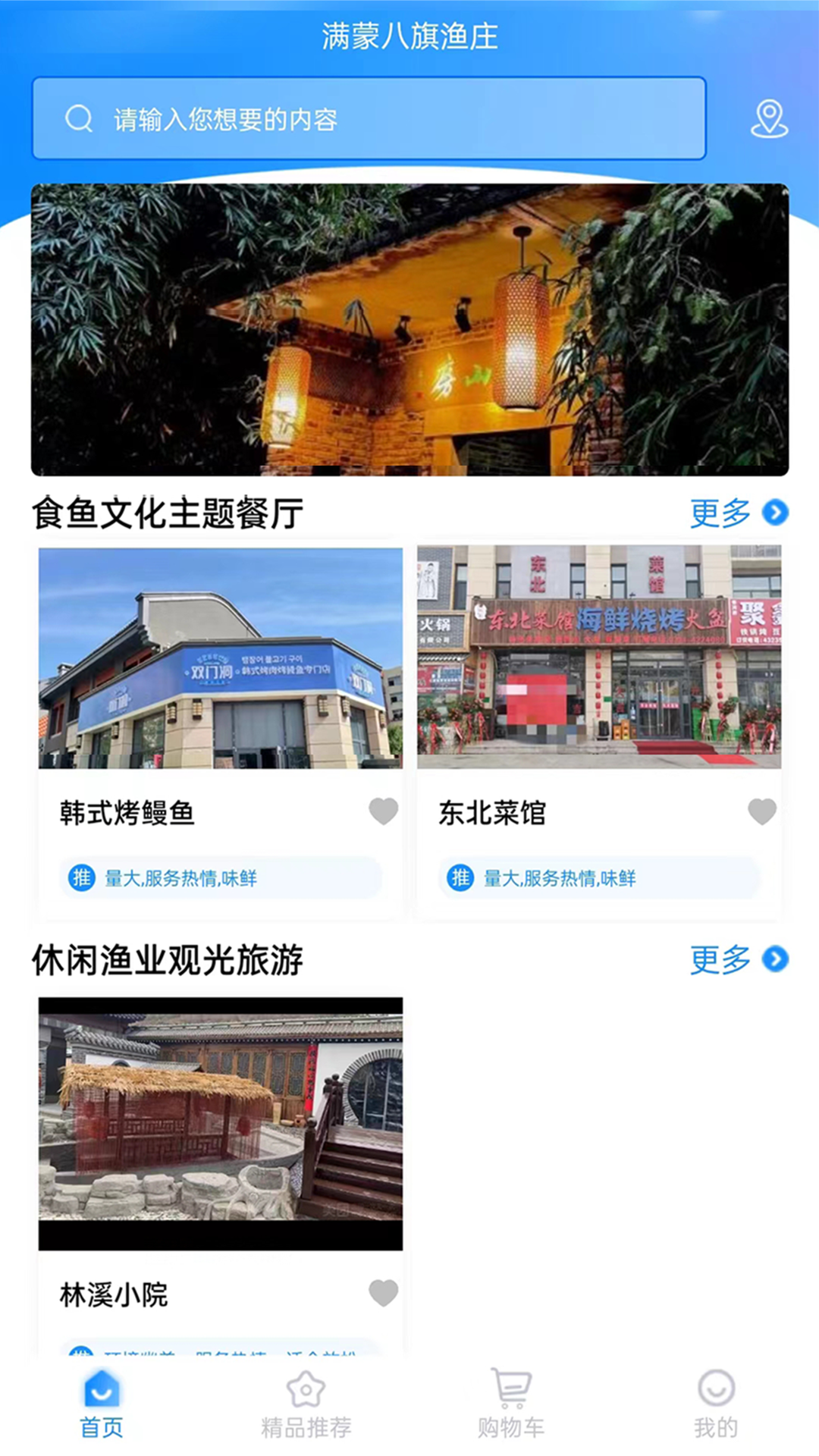Select the 首页 home icon in bottom nav
The height and width of the screenshot is (1456, 819).
101,1392
